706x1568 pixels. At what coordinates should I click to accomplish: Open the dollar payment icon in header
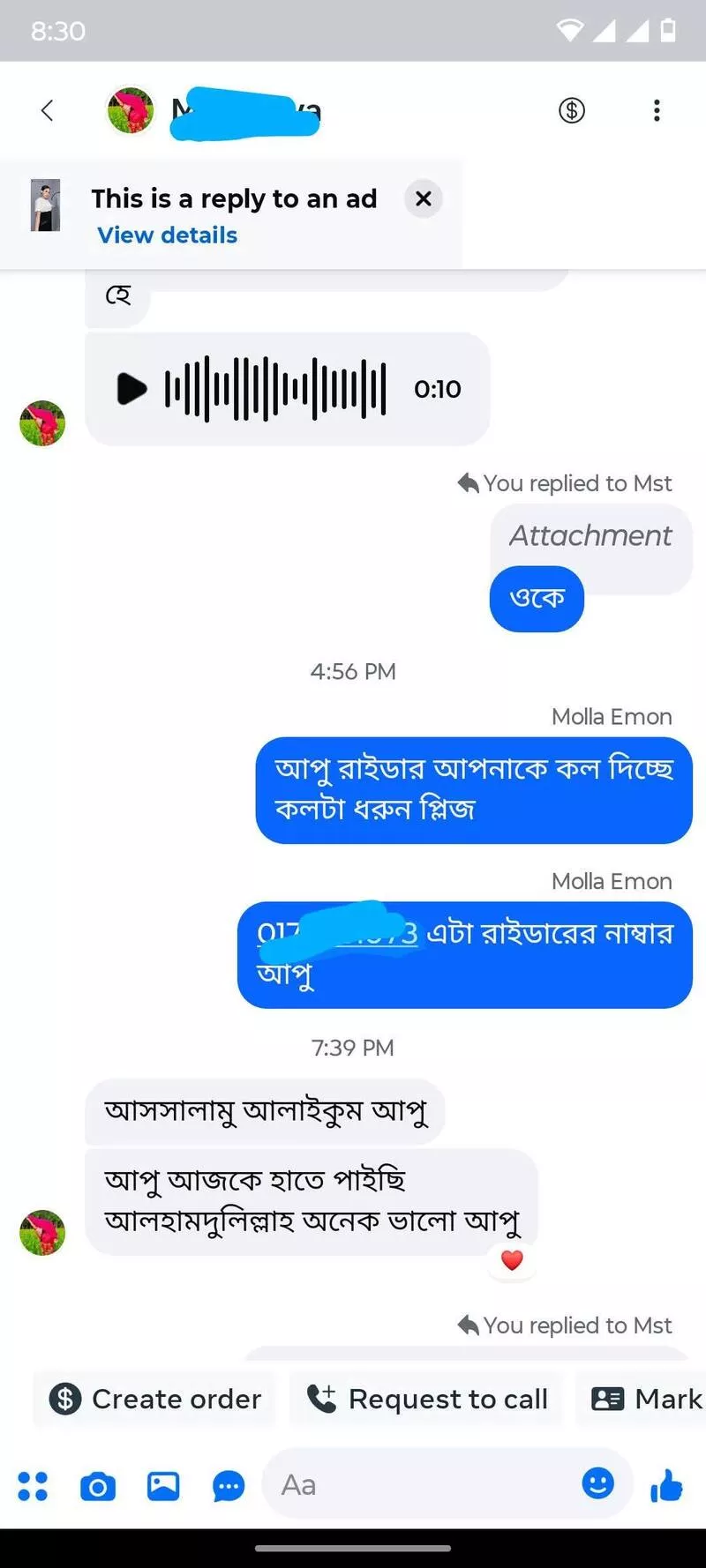[572, 110]
